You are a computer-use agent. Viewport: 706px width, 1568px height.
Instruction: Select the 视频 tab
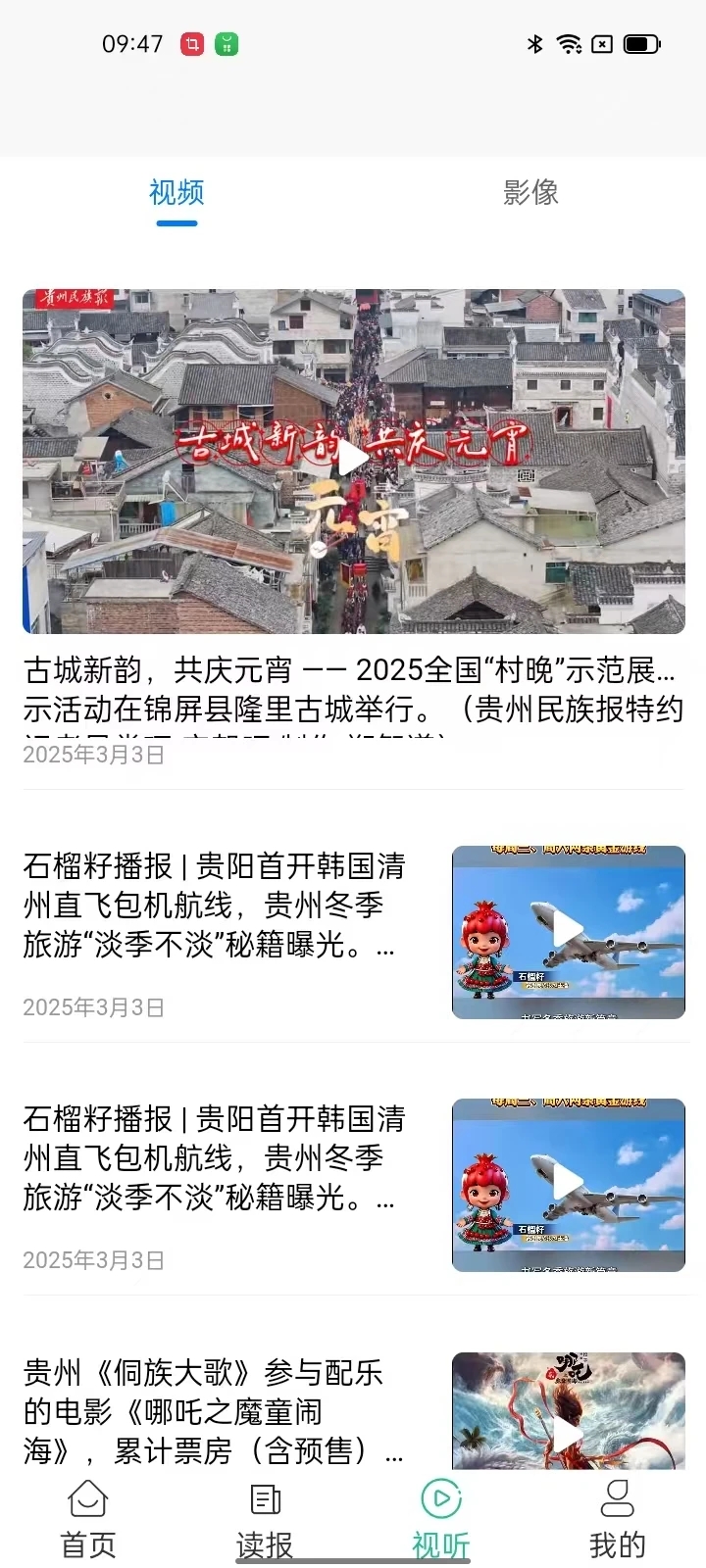pyautogui.click(x=175, y=194)
